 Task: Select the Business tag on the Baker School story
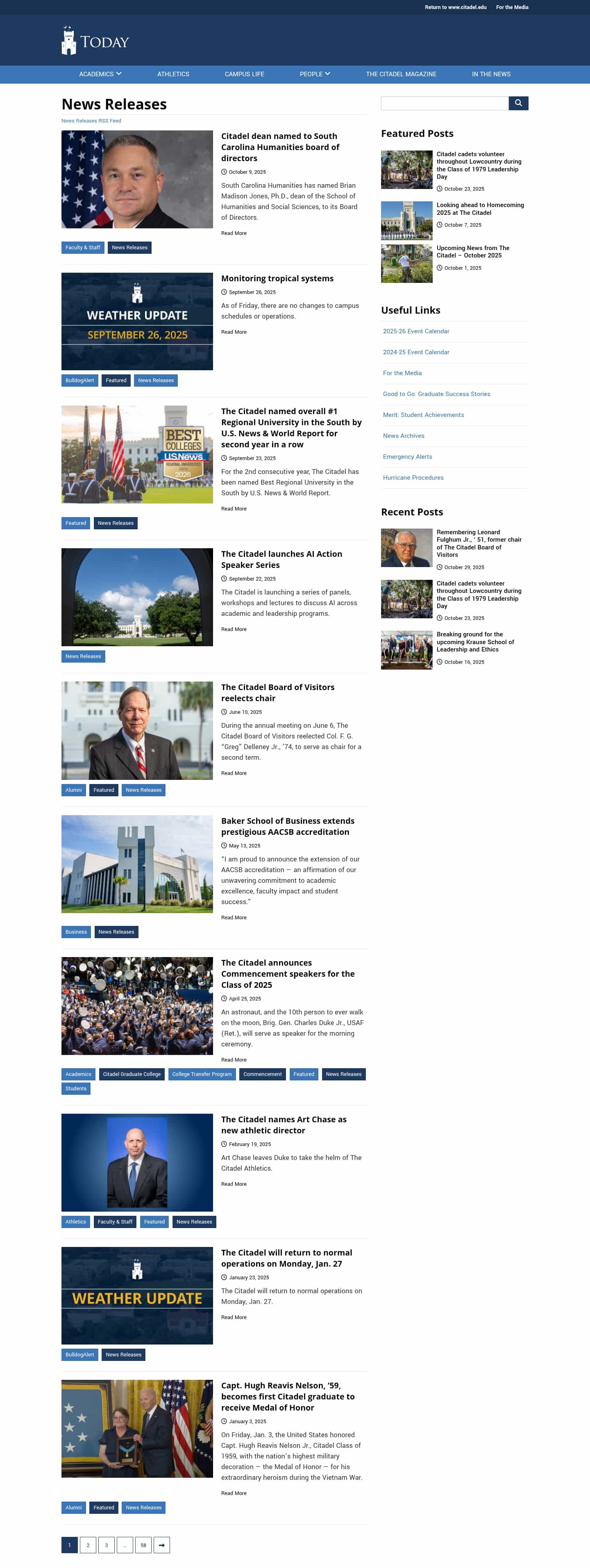point(75,931)
